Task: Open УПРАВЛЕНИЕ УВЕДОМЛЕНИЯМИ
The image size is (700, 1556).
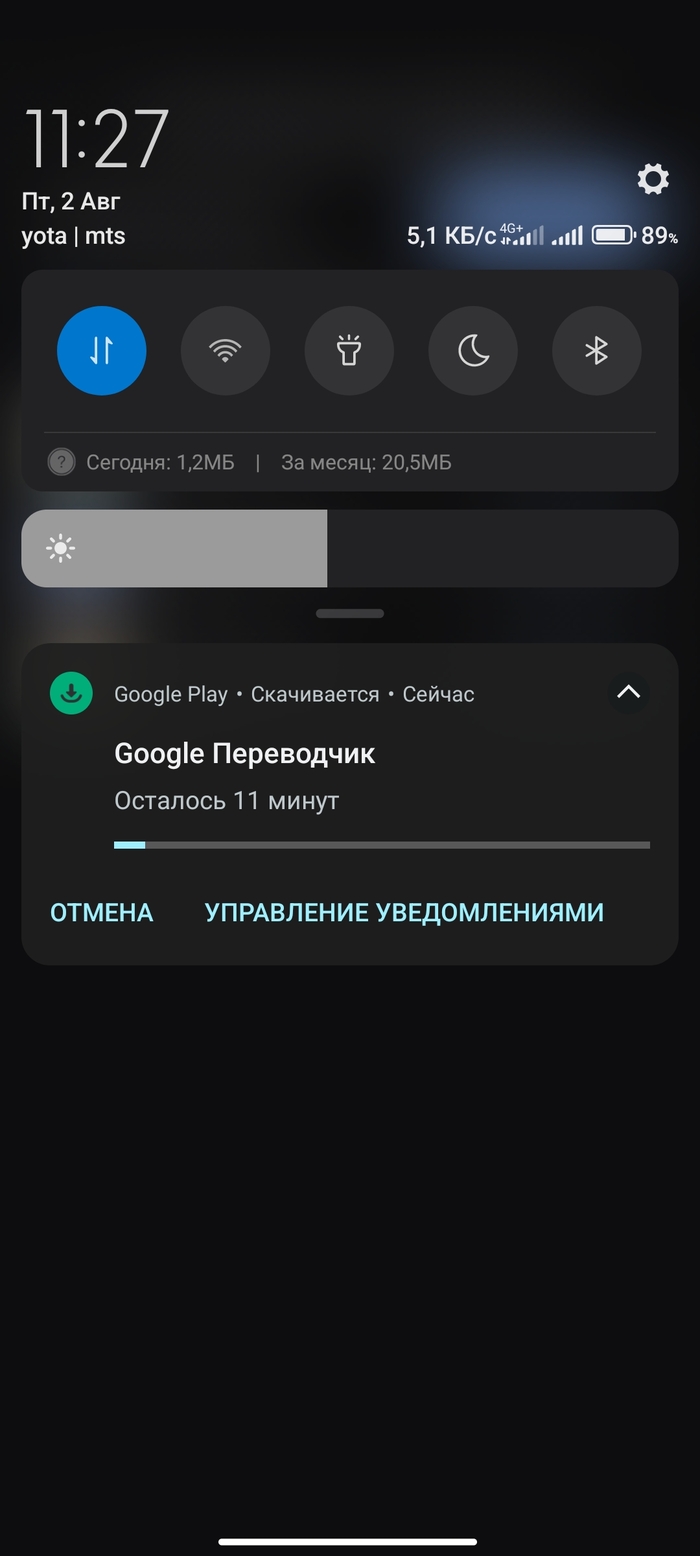Action: (404, 912)
